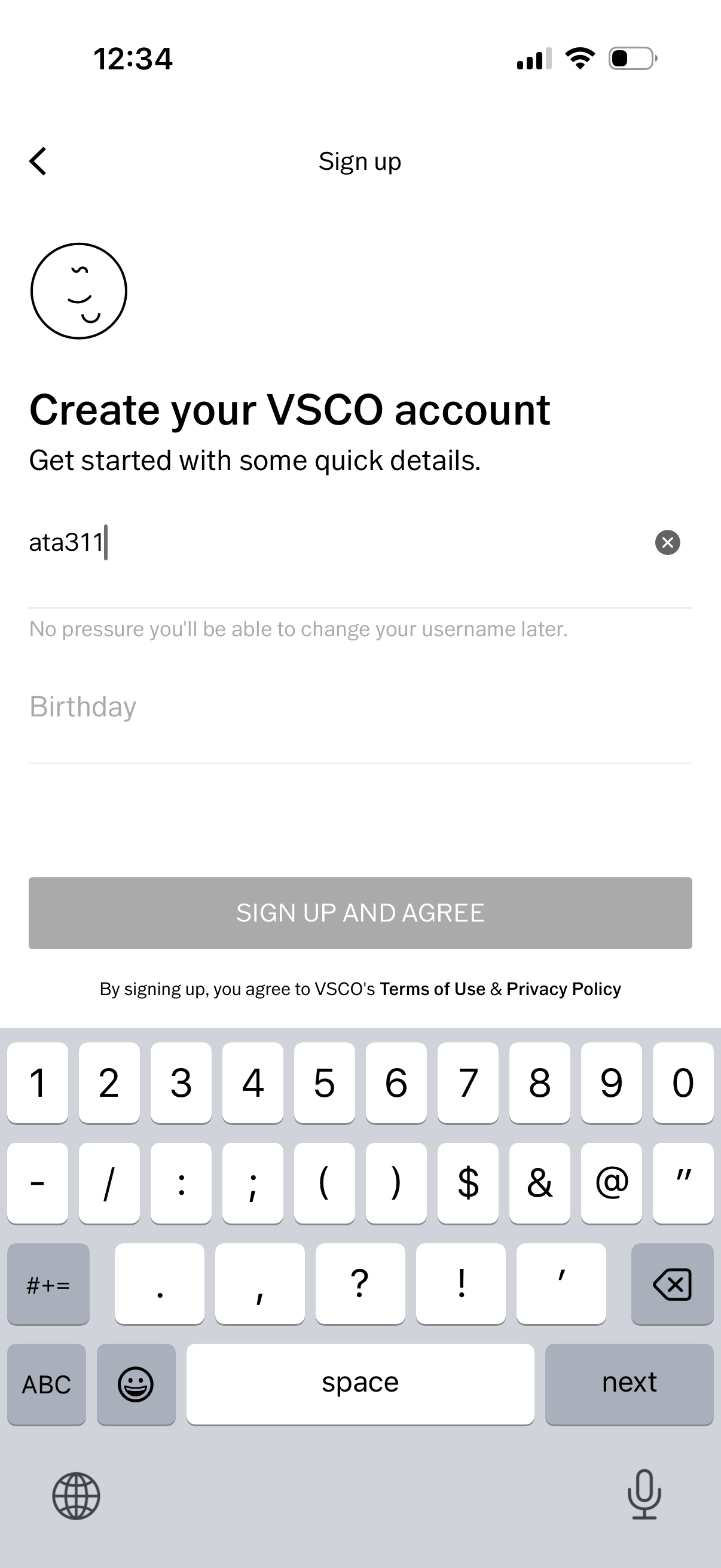Open the Terms of Use link
This screenshot has width=721, height=1568.
click(433, 989)
